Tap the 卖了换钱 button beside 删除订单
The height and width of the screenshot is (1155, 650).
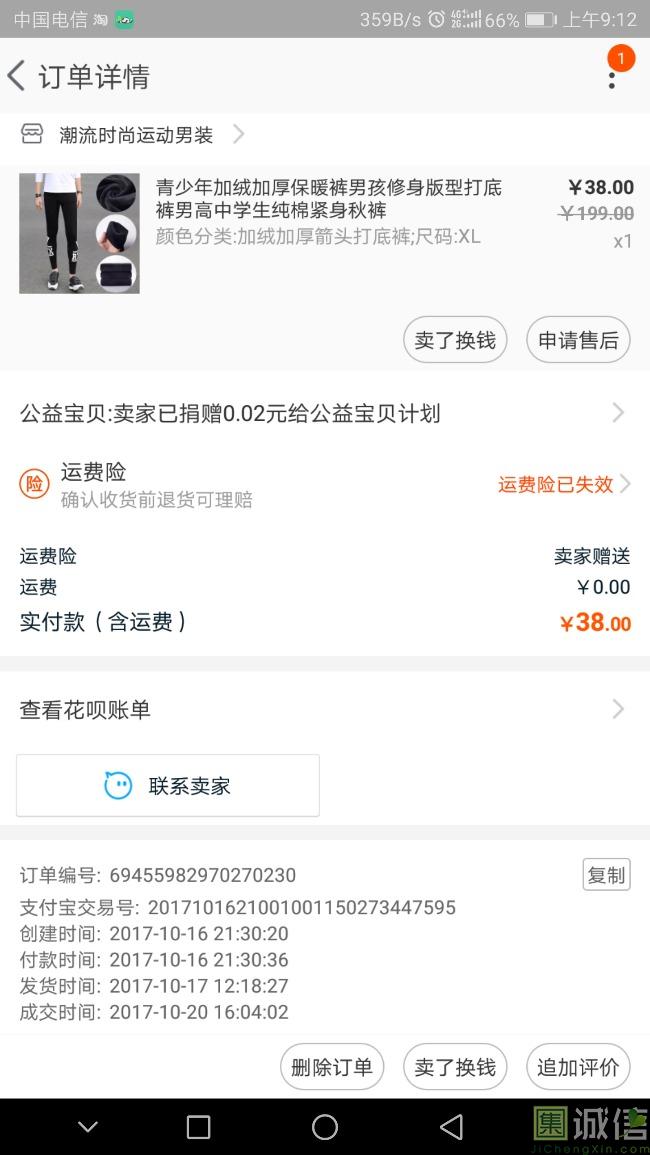click(455, 1067)
